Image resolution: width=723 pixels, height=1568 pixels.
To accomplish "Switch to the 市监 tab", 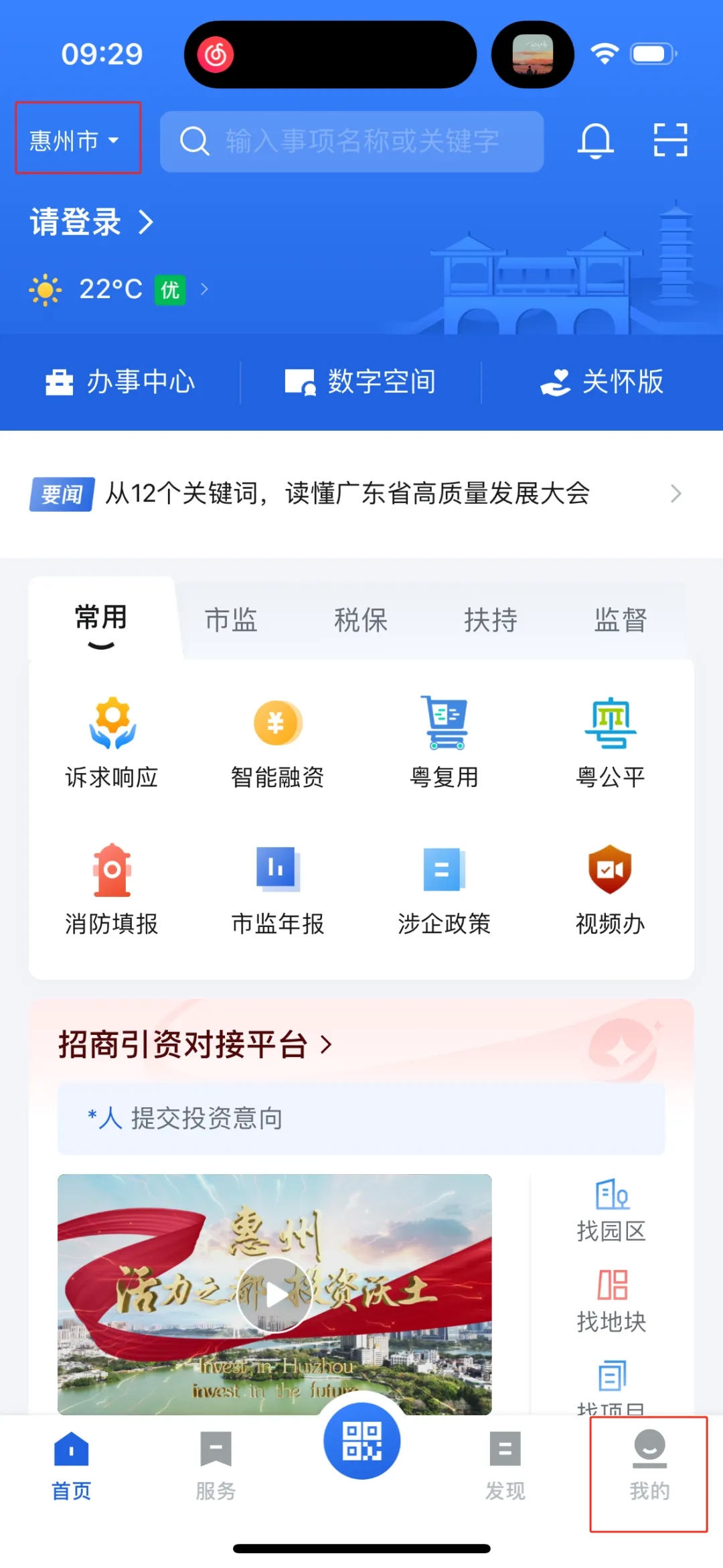I will 231,620.
